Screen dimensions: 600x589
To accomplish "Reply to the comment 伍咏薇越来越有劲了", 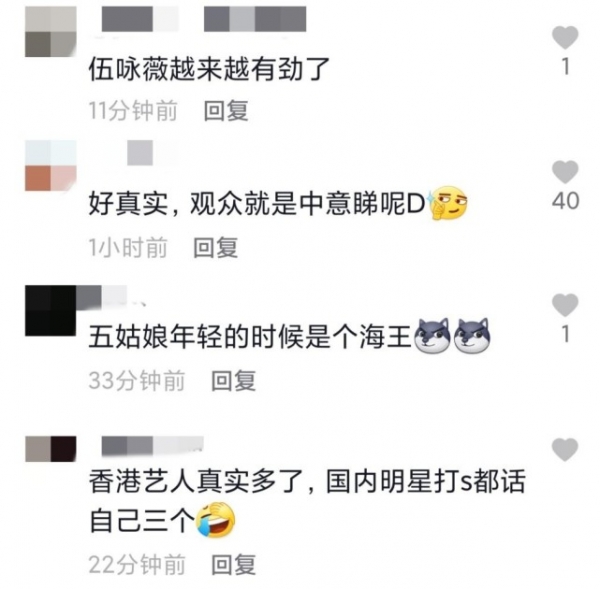I will pos(226,111).
